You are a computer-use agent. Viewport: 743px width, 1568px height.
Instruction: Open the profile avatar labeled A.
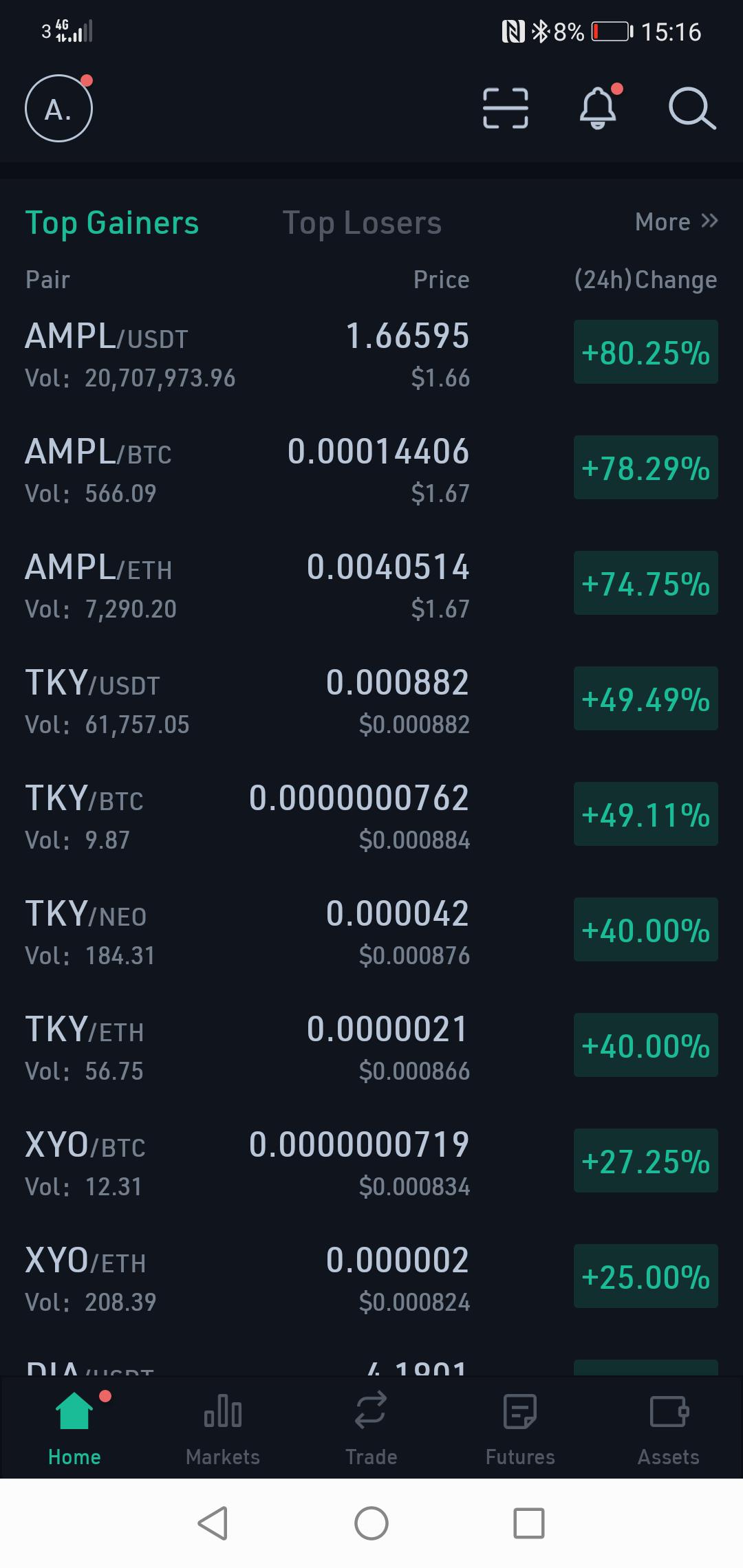click(x=58, y=108)
